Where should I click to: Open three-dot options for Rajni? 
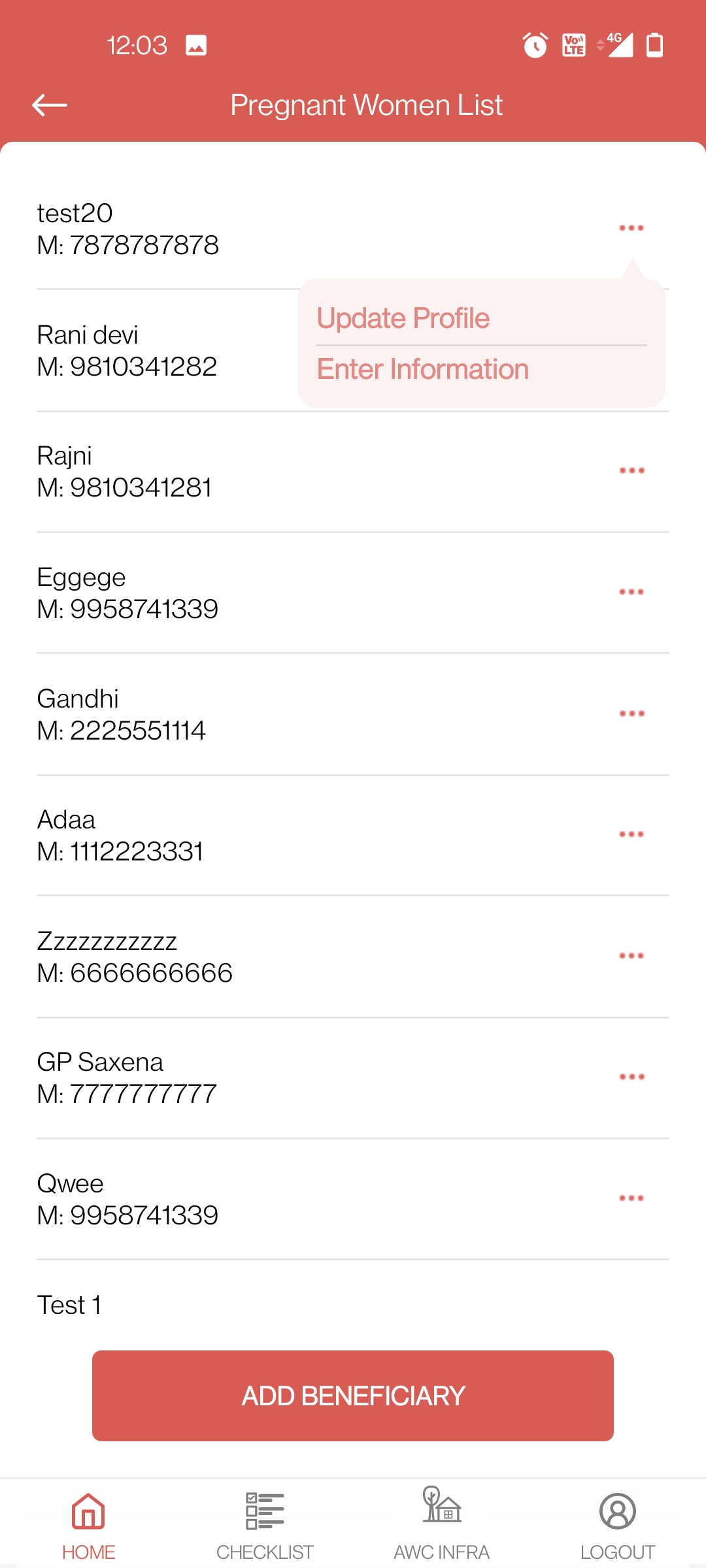[x=631, y=470]
